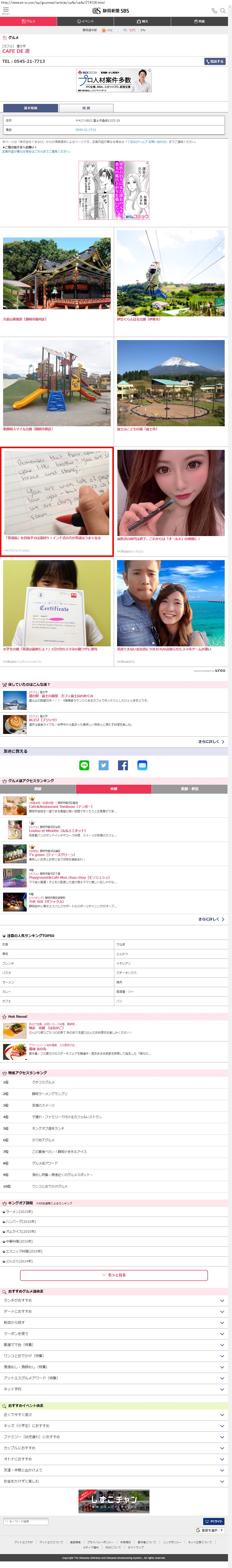Share this page on Facebook
Image resolution: width=232 pixels, height=1568 pixels.
[123, 765]
